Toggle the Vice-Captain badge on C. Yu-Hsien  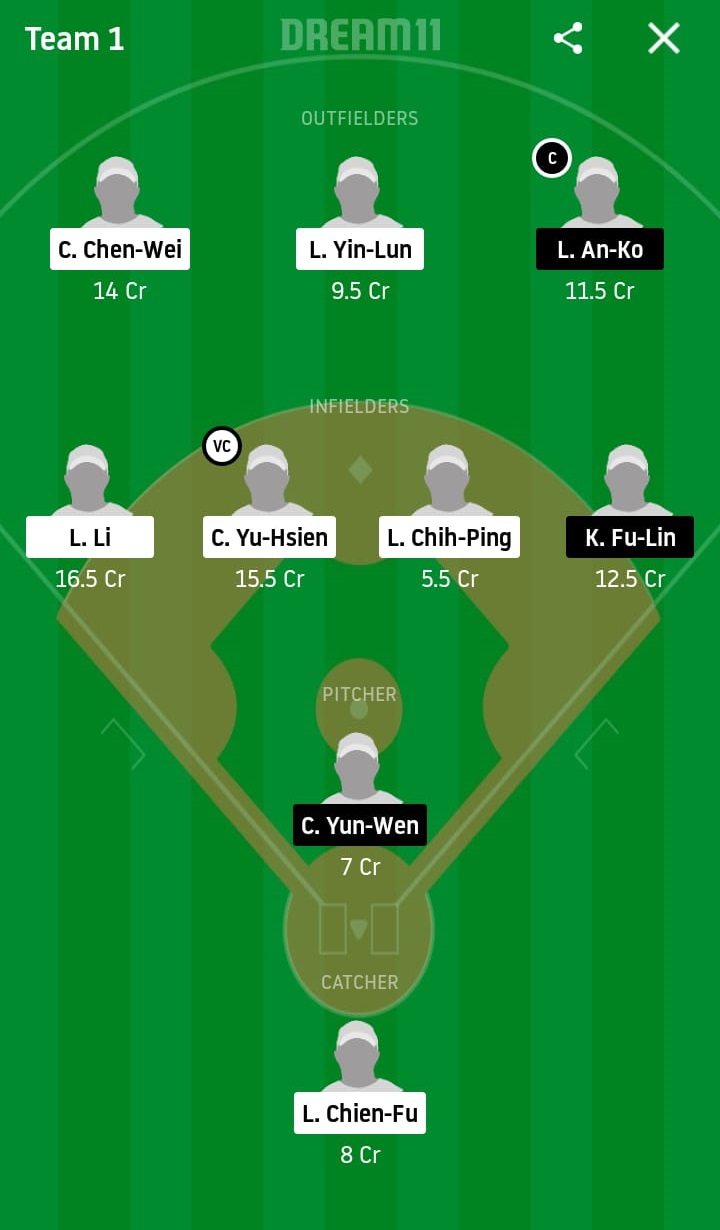pos(222,446)
